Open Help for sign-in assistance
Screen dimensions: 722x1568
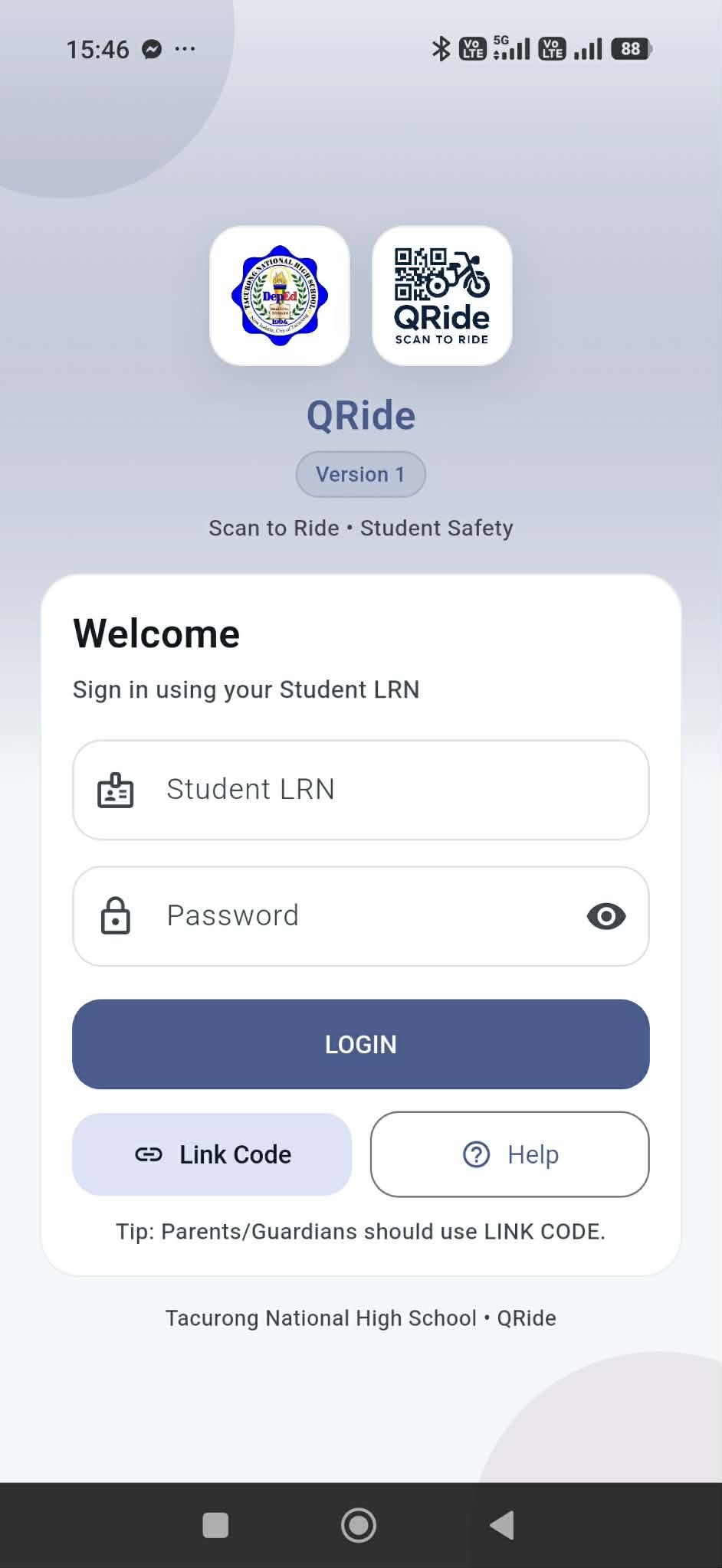click(509, 1154)
